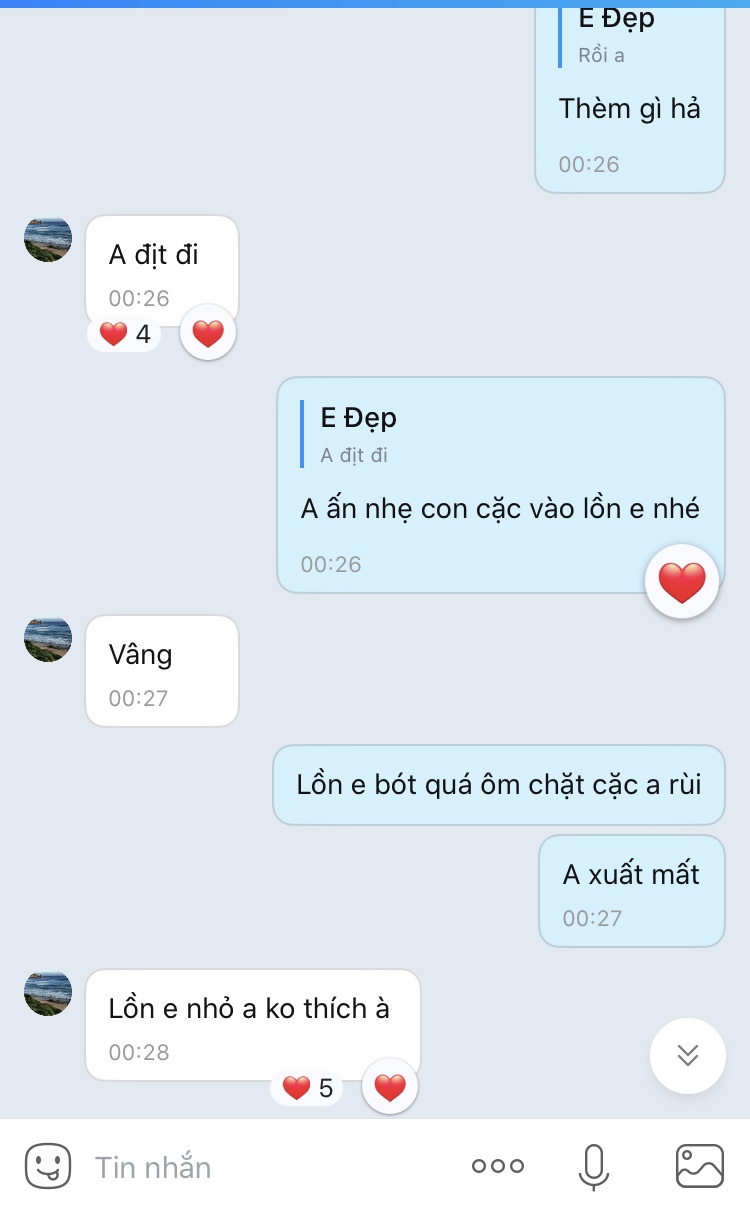The height and width of the screenshot is (1214, 750).
Task: Open the more options (three dots) icon
Action: coord(496,1166)
